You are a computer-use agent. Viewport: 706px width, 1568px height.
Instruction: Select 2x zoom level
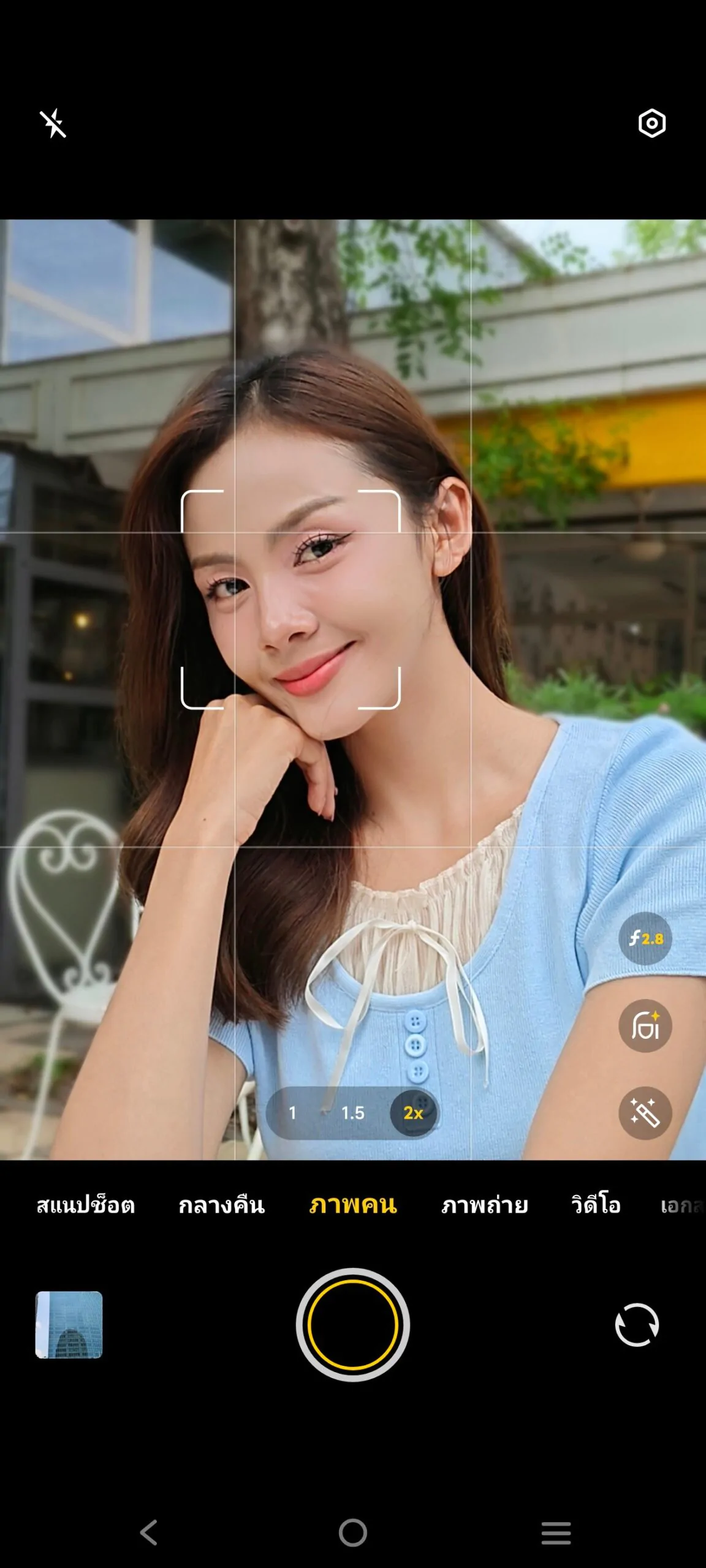tap(414, 1113)
